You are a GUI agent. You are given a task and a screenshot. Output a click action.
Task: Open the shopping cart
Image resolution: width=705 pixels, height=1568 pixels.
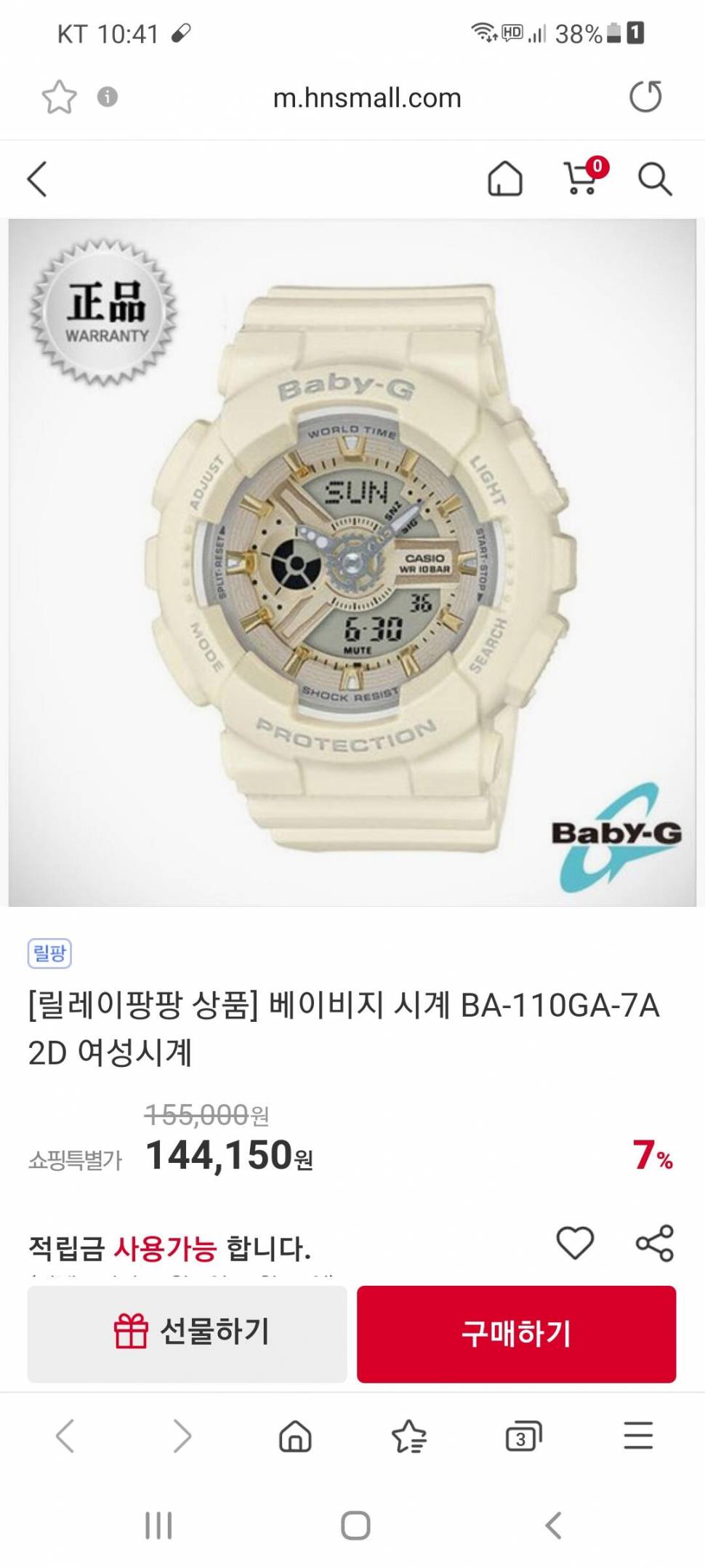pyautogui.click(x=583, y=179)
